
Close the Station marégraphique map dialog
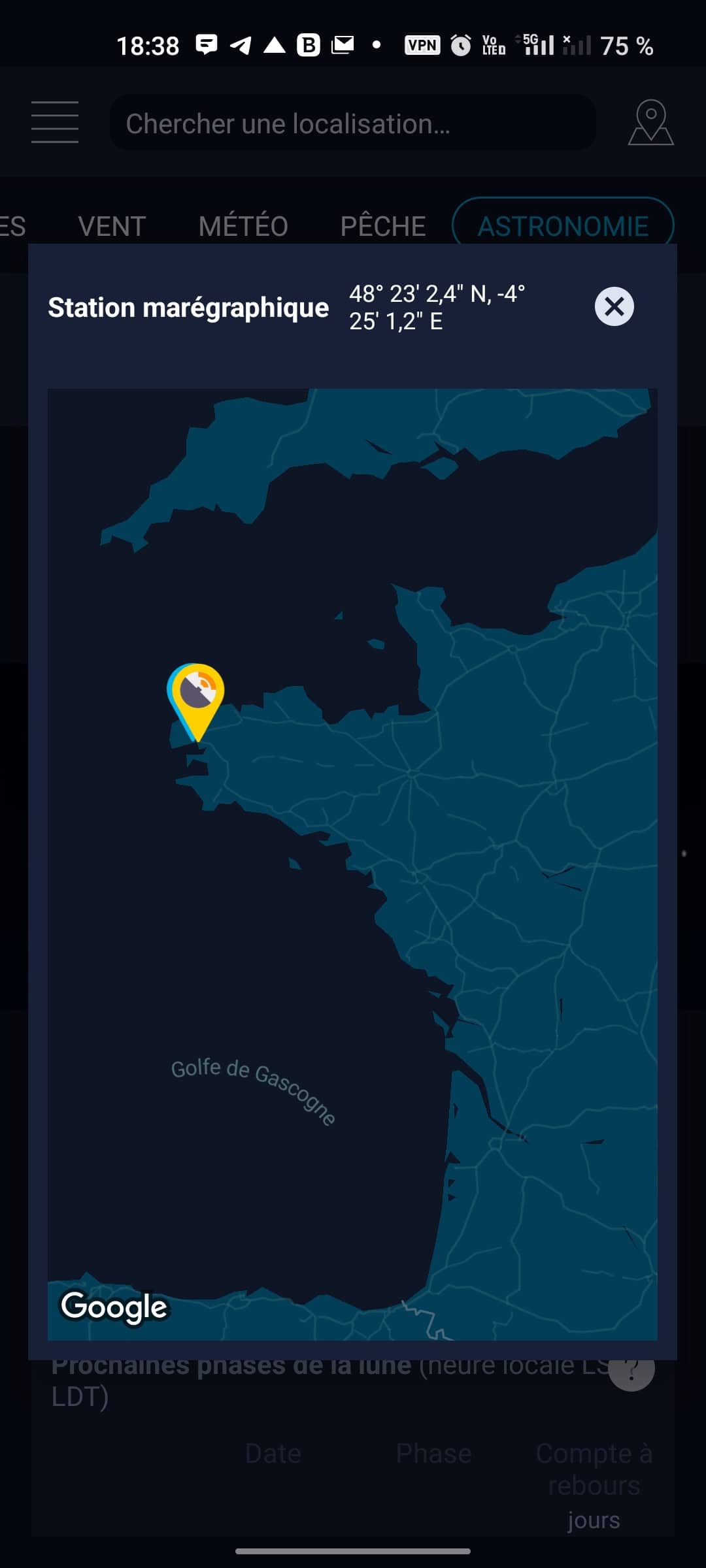click(614, 306)
